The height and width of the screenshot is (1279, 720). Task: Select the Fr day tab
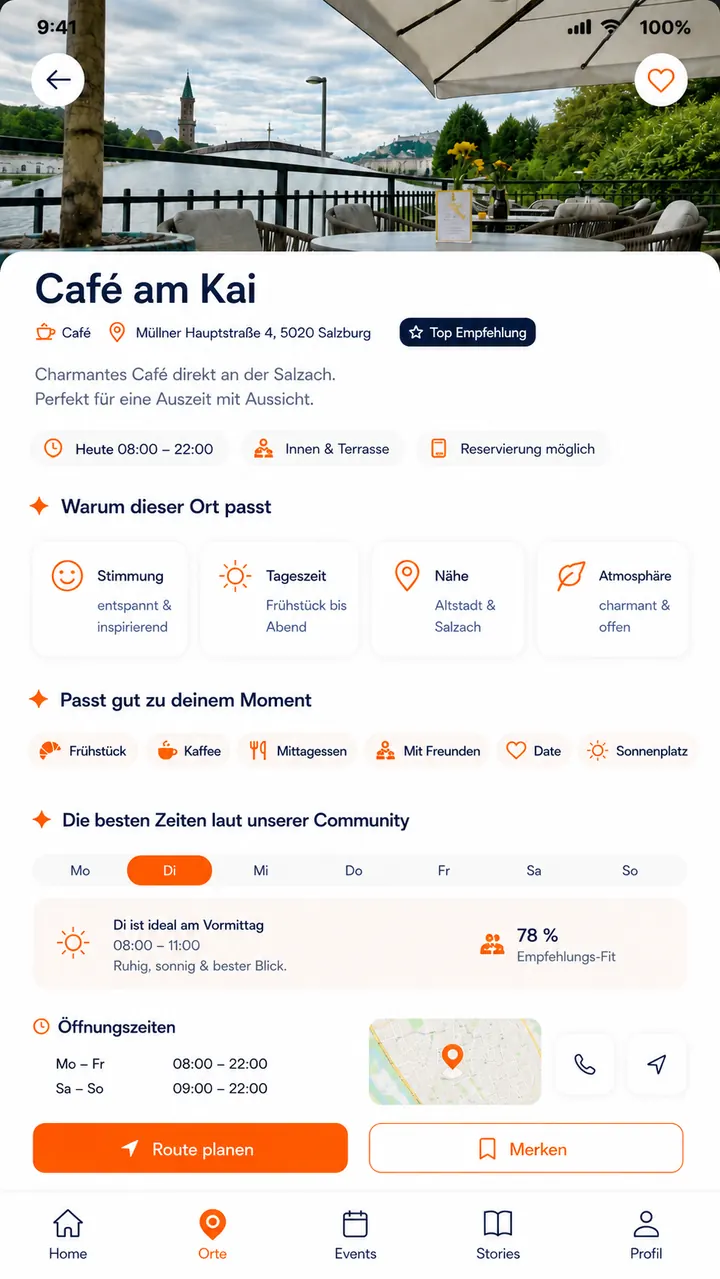444,870
